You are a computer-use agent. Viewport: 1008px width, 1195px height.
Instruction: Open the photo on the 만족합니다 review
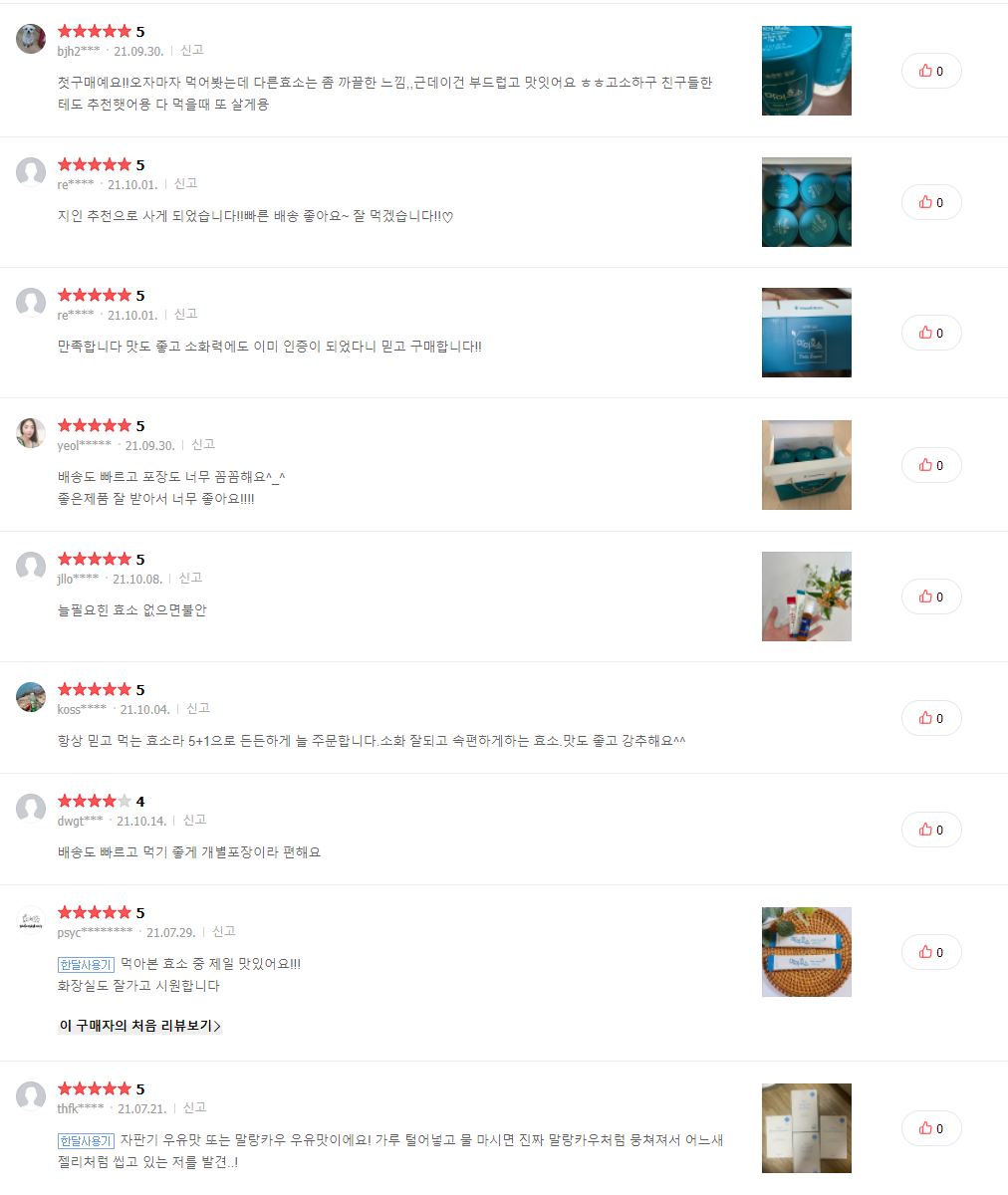click(806, 333)
